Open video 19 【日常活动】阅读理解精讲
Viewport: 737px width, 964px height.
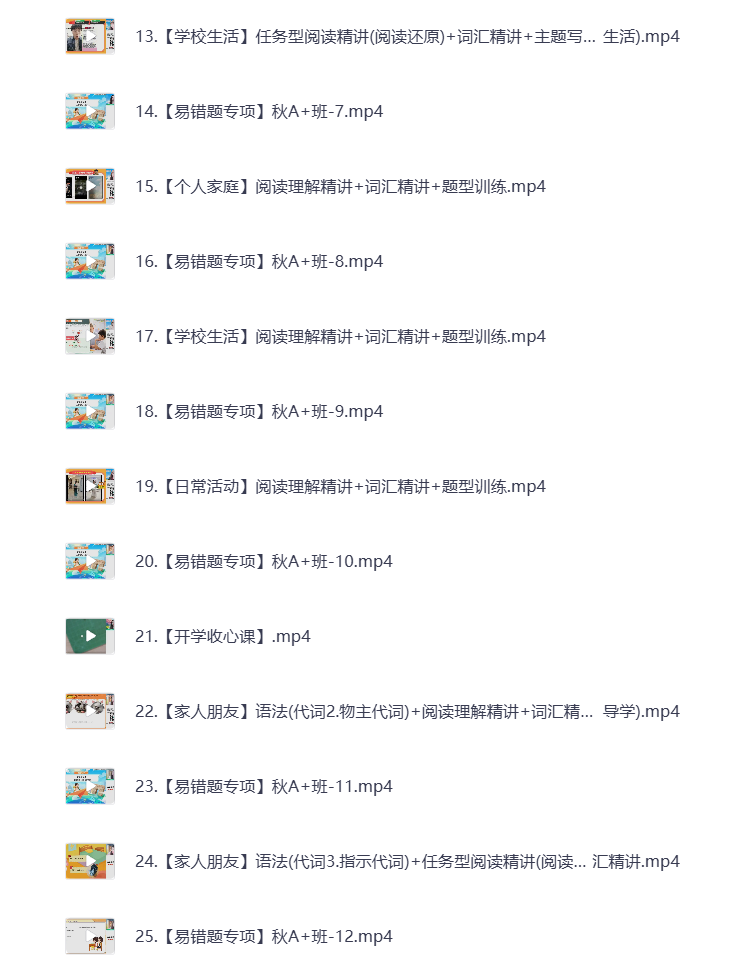(340, 487)
